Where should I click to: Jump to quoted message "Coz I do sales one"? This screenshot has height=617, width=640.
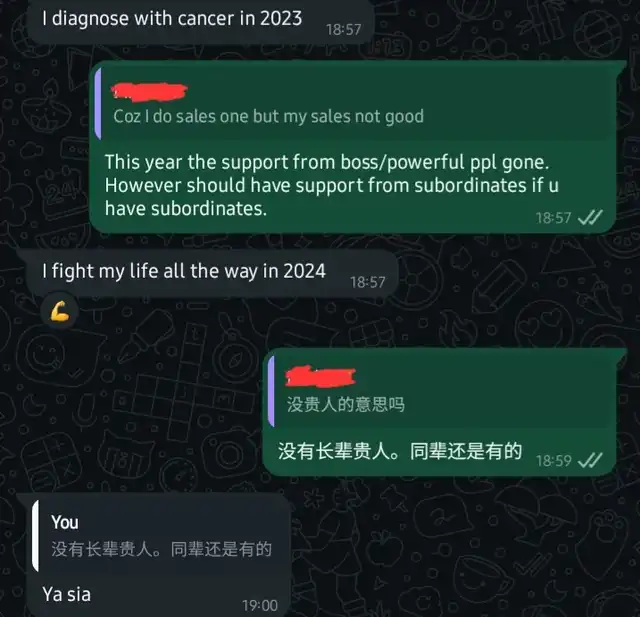(x=354, y=104)
